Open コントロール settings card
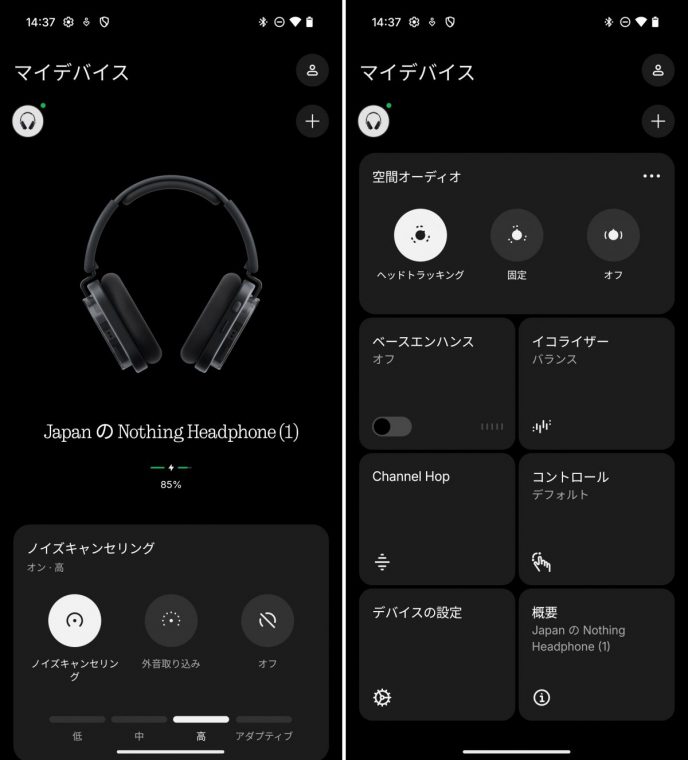 pyautogui.click(x=596, y=518)
